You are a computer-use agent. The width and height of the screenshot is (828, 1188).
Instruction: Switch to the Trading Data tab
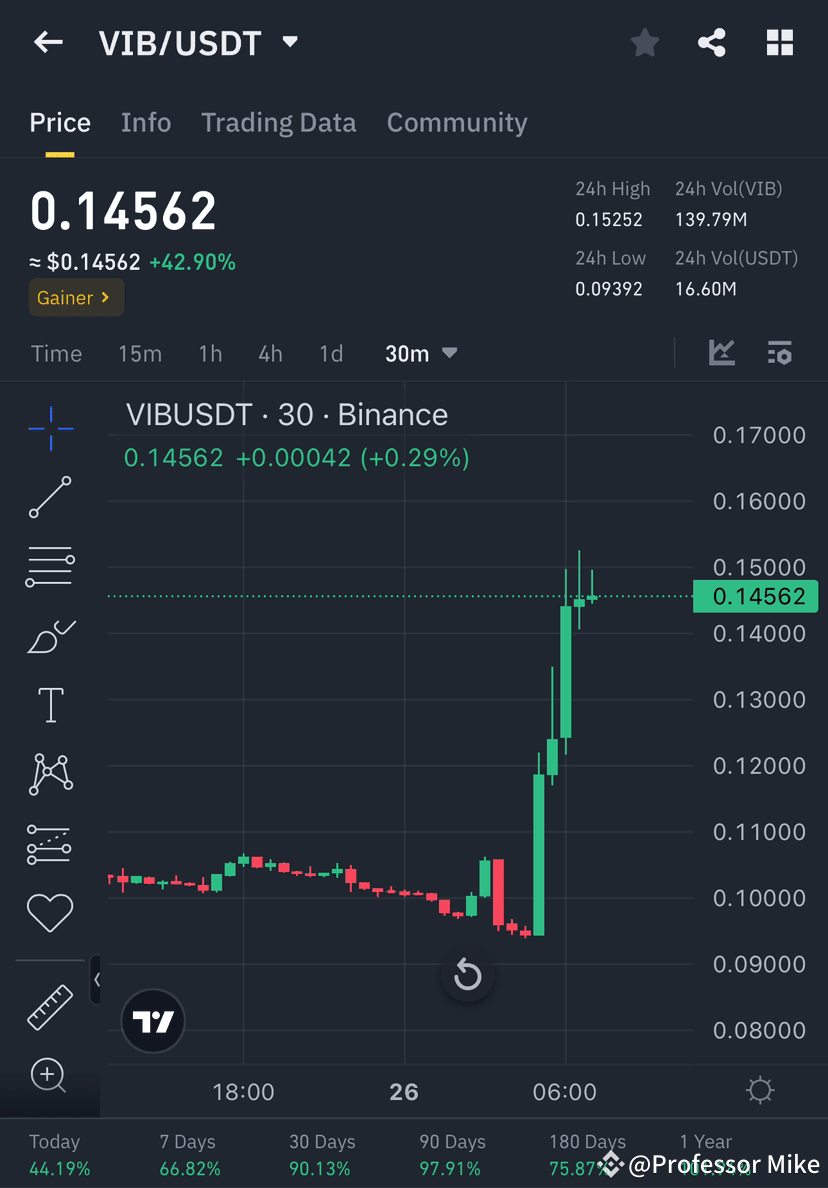coord(279,122)
